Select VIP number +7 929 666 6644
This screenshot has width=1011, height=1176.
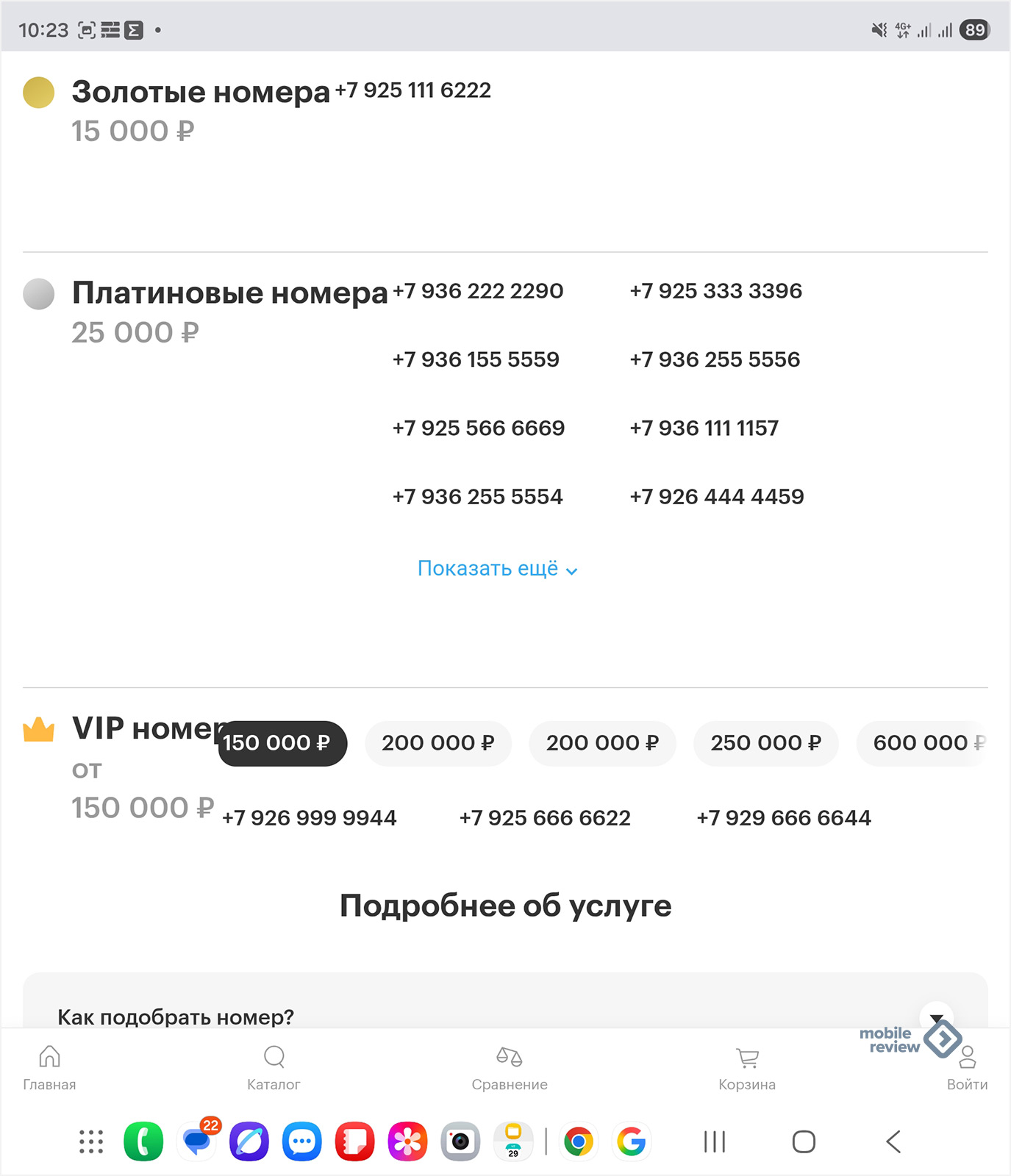[x=783, y=818]
